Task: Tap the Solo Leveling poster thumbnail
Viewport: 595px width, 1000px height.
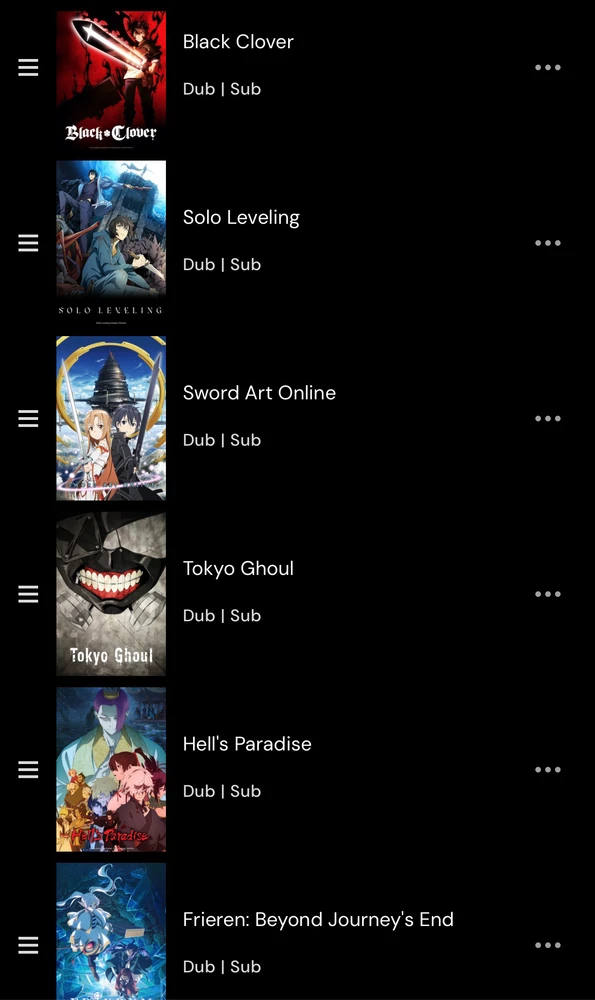Action: (111, 243)
